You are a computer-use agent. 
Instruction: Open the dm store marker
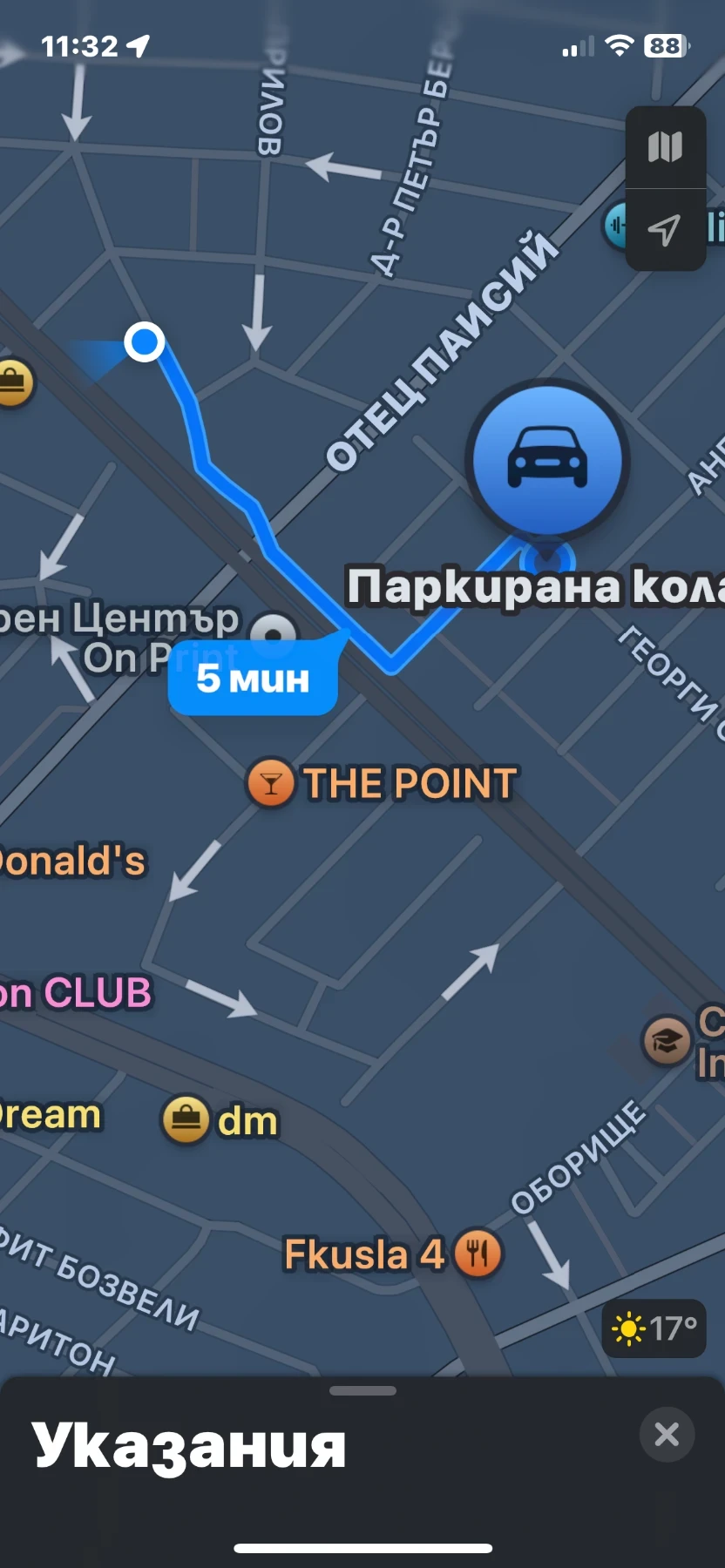(186, 1119)
